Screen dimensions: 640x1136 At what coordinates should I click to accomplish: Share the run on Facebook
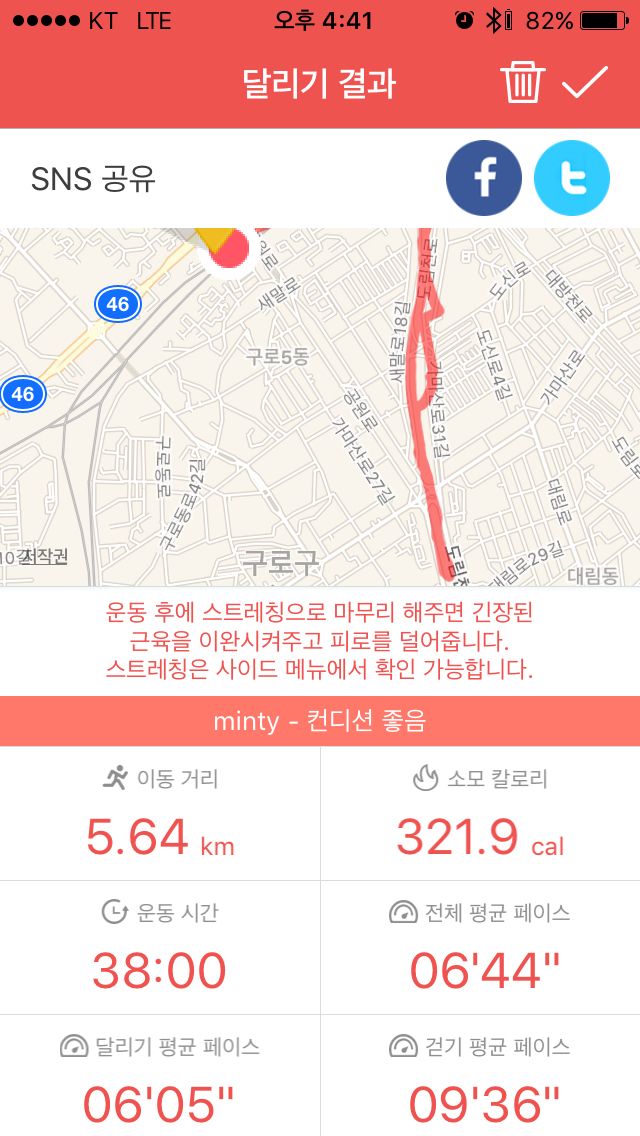(483, 178)
